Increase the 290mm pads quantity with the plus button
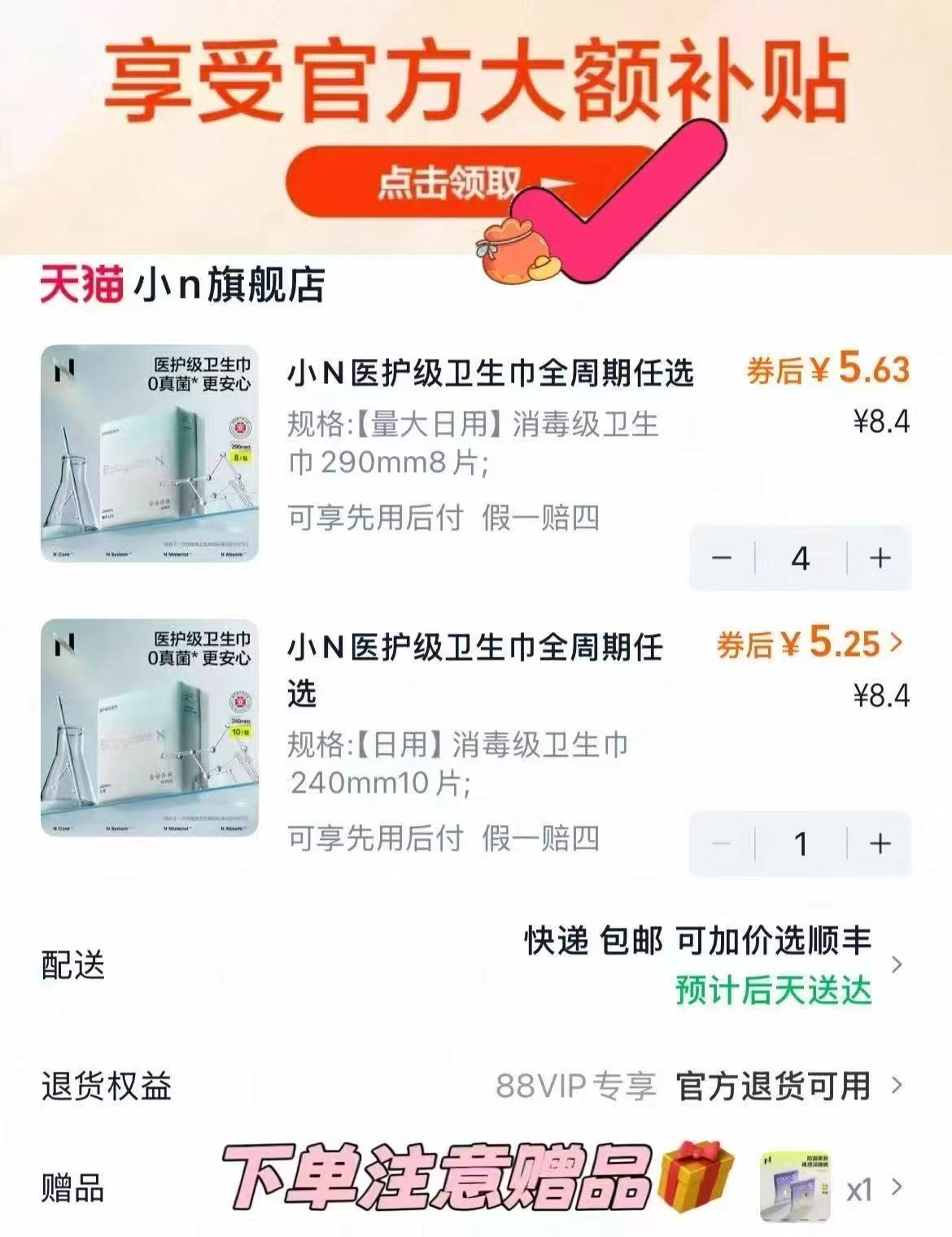952x1237 pixels. click(880, 559)
